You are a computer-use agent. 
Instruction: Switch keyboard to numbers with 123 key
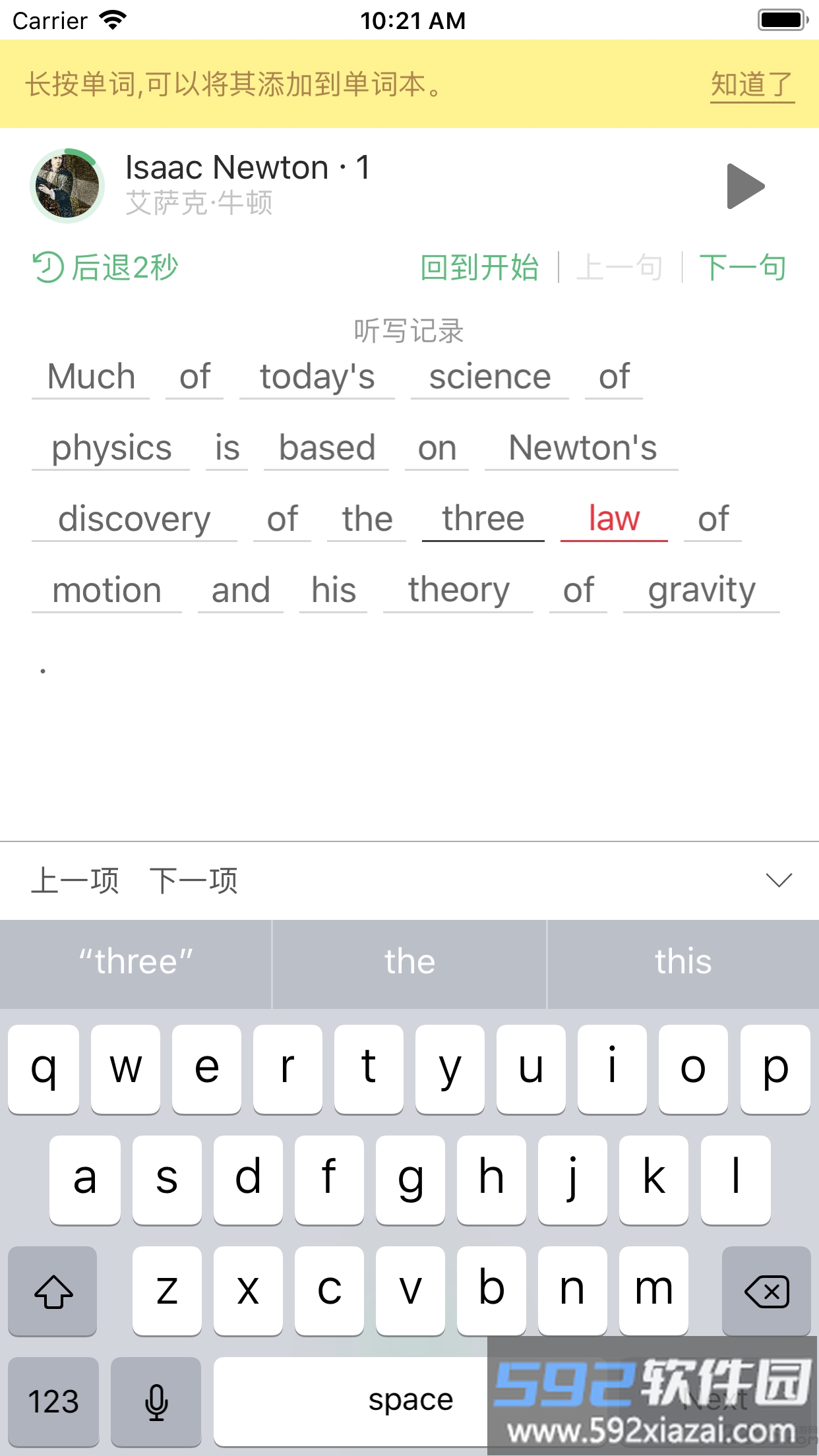point(53,1401)
